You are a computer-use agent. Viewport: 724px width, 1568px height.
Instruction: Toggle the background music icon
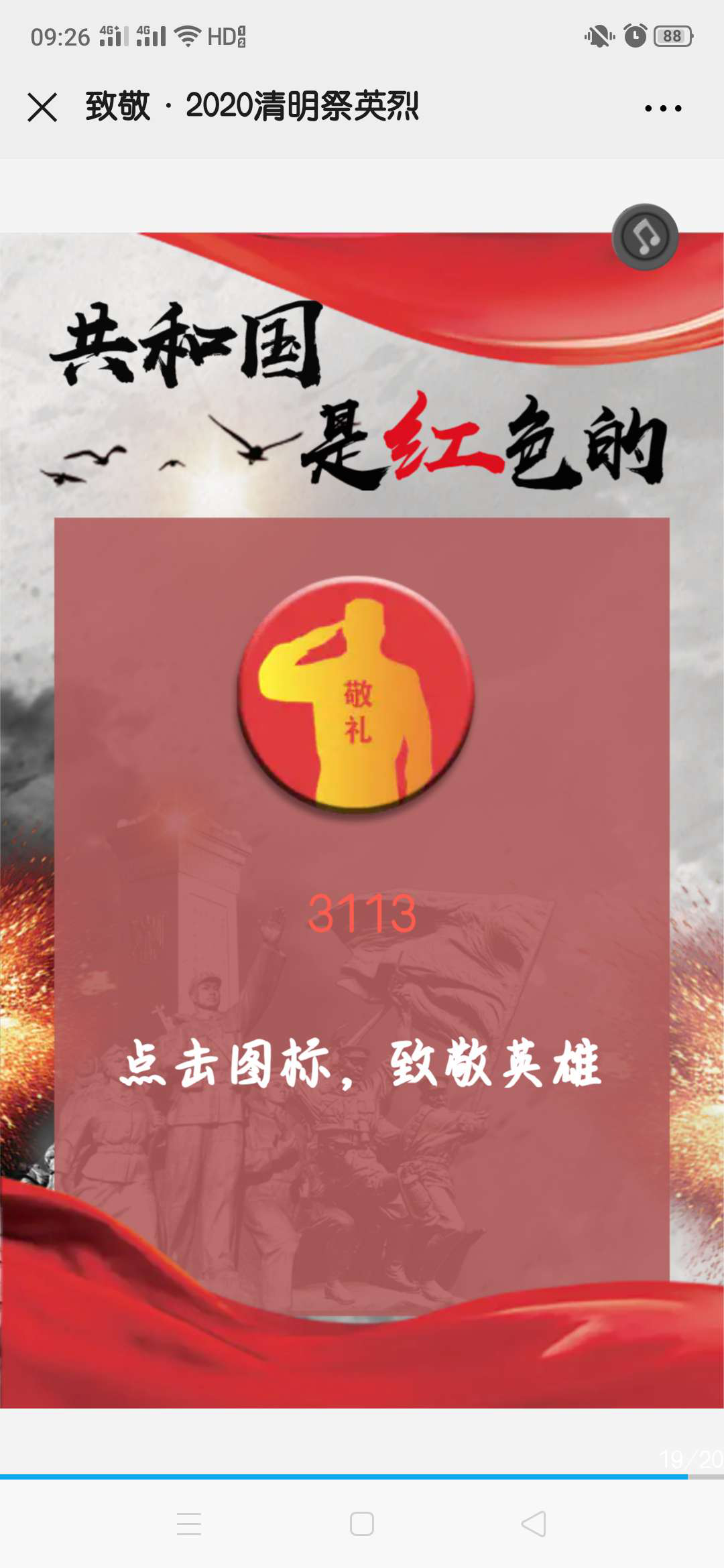(645, 237)
